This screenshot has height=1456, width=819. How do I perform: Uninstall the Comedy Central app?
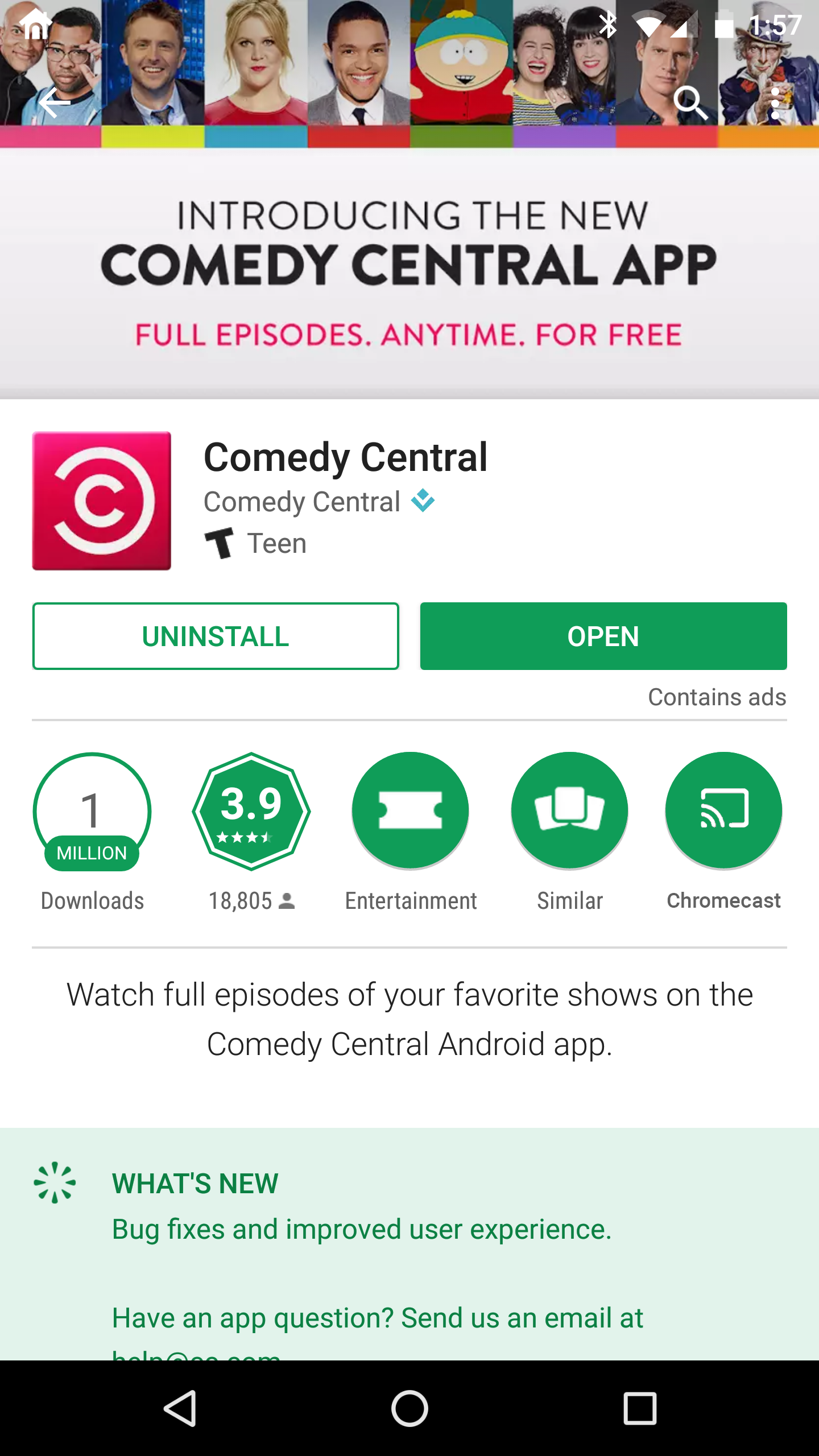[x=216, y=636]
